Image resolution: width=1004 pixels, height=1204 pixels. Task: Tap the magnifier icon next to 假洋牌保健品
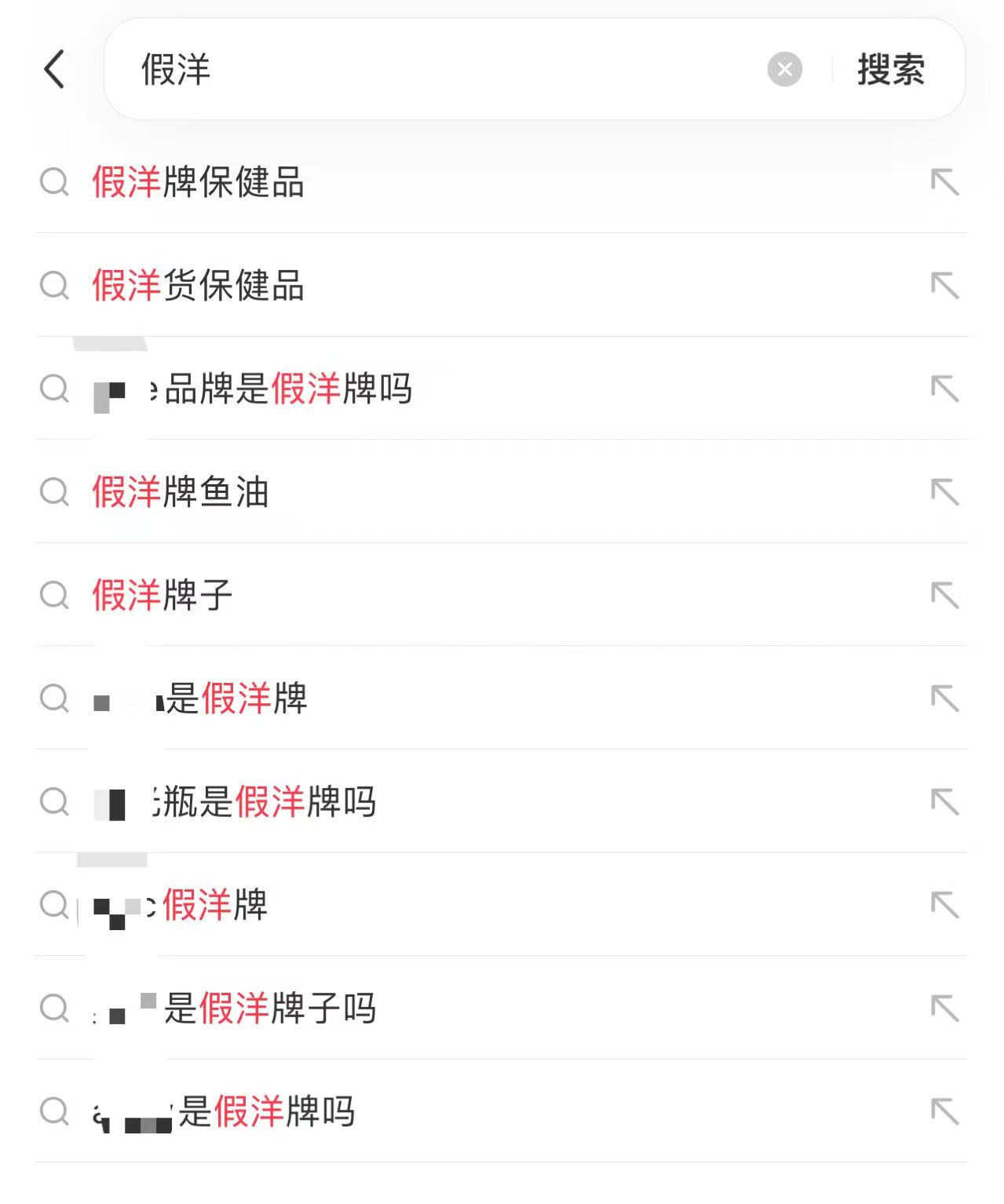[x=53, y=183]
